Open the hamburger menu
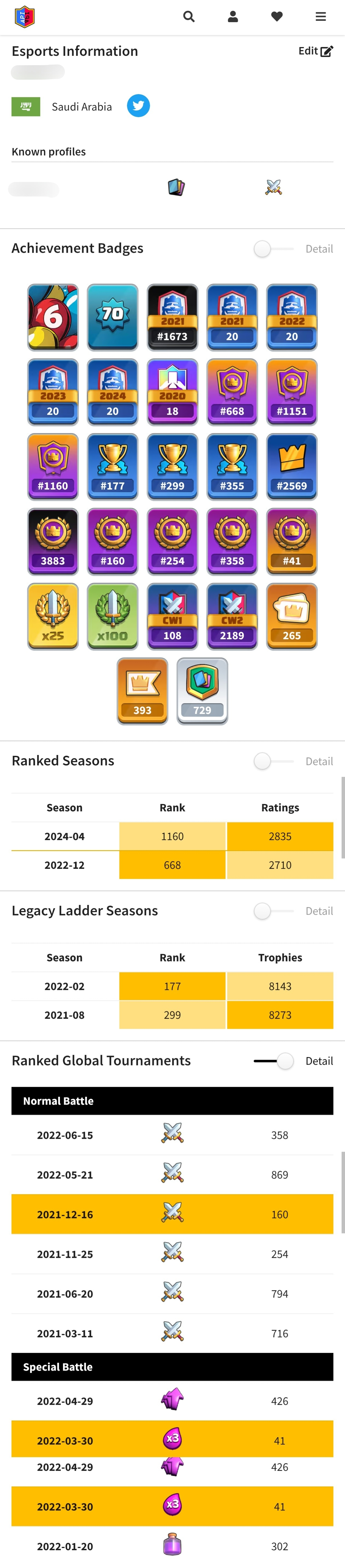The image size is (345, 1568). [321, 16]
